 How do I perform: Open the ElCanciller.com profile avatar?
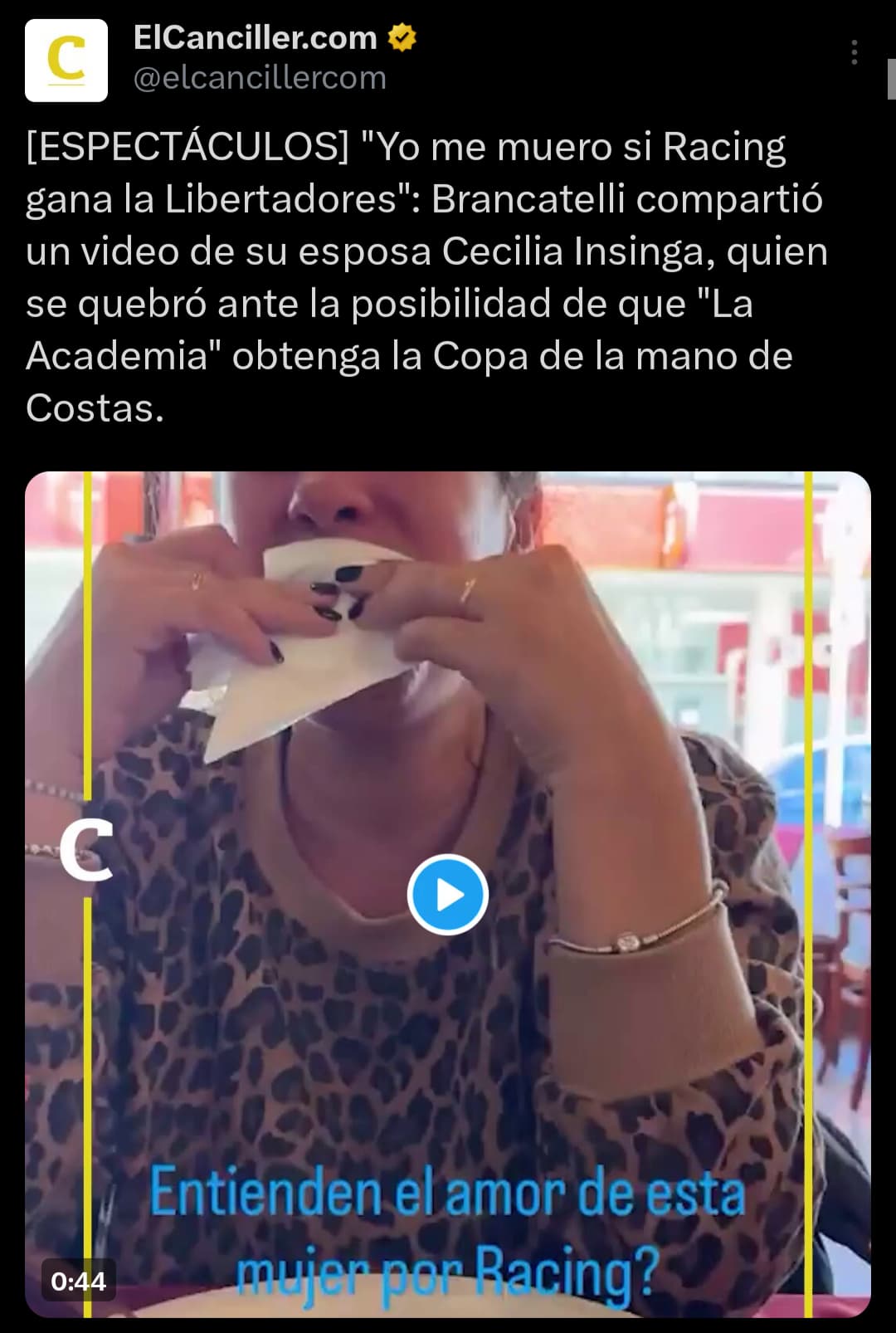(66, 61)
